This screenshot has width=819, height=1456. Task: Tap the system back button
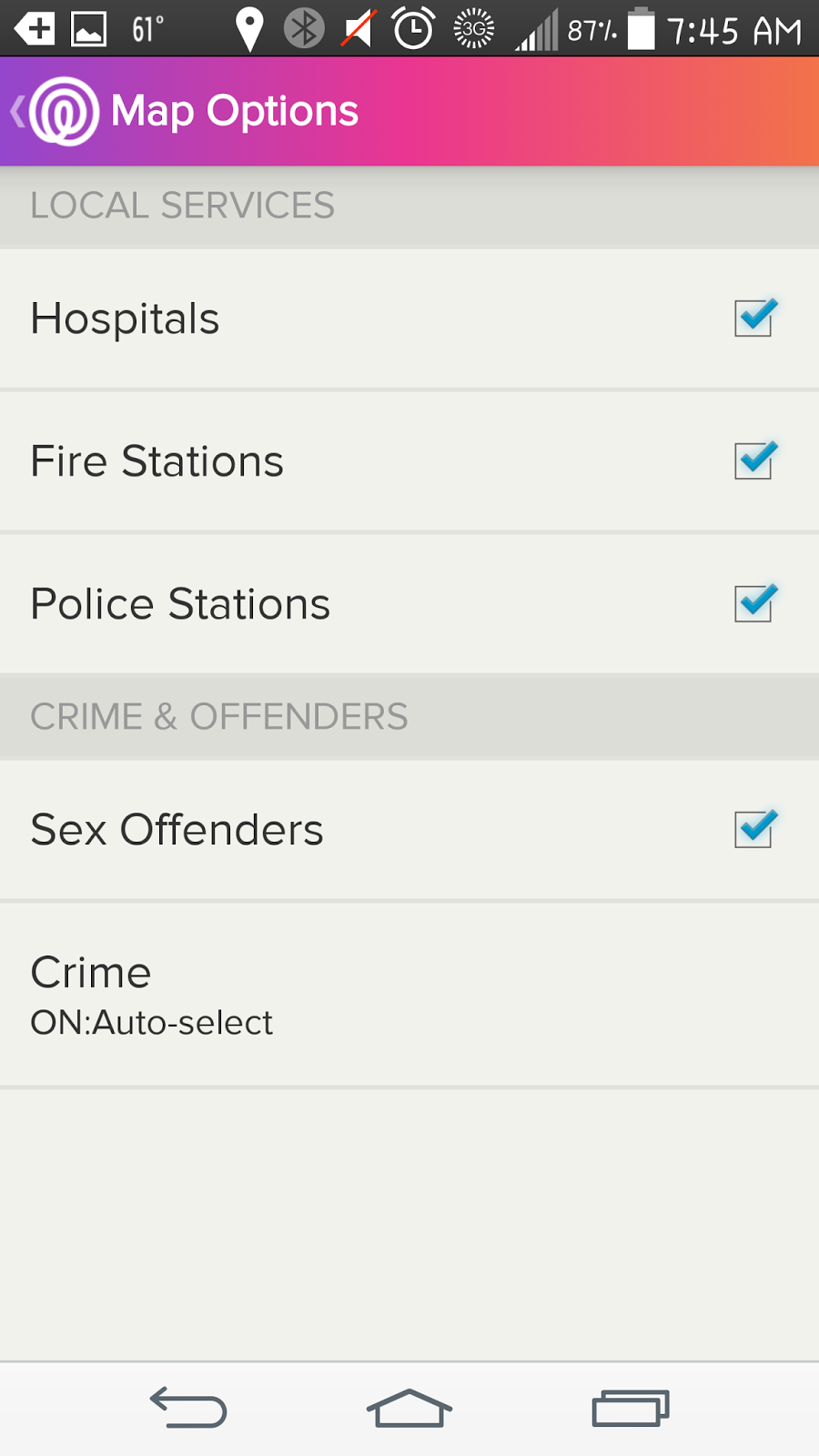[x=188, y=1408]
